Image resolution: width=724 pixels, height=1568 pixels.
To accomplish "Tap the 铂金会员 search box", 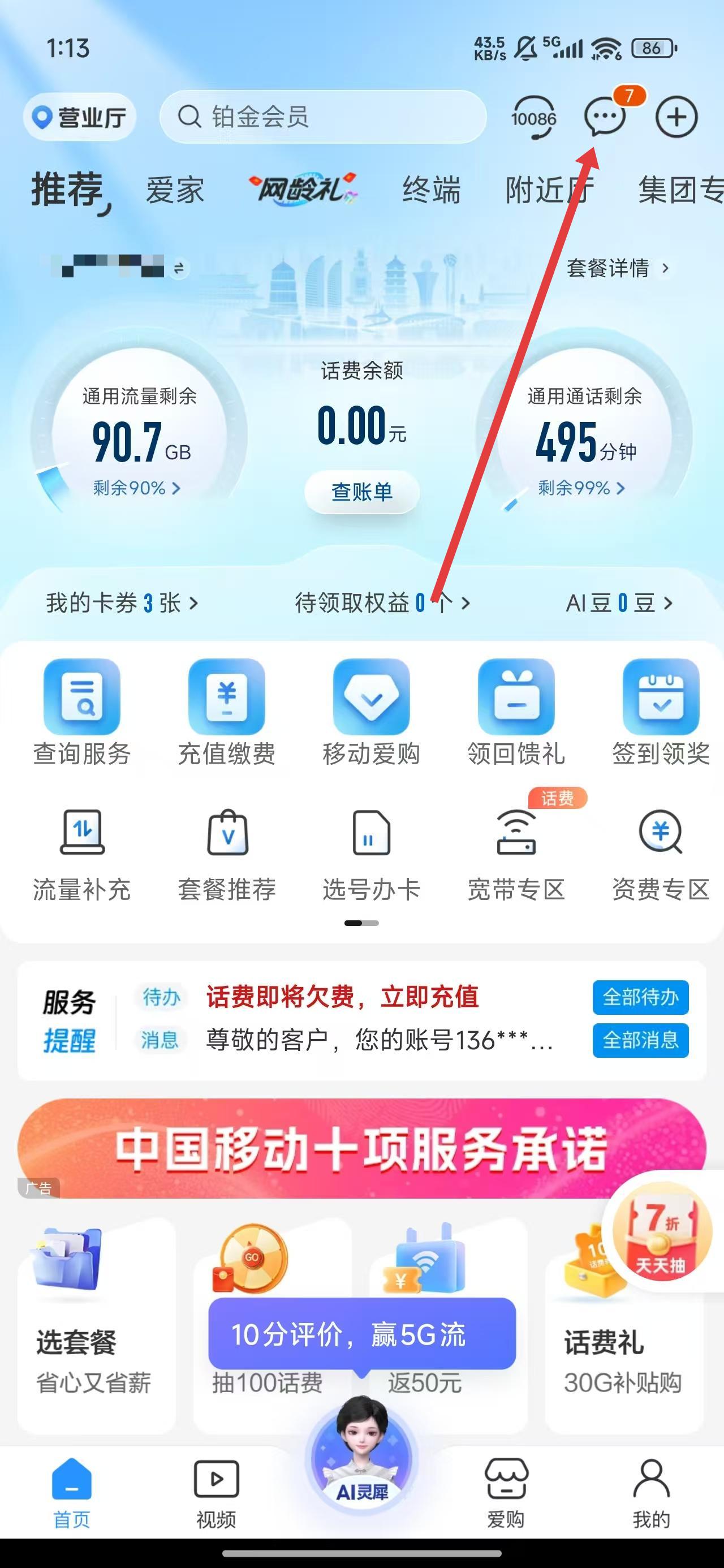I will [323, 117].
